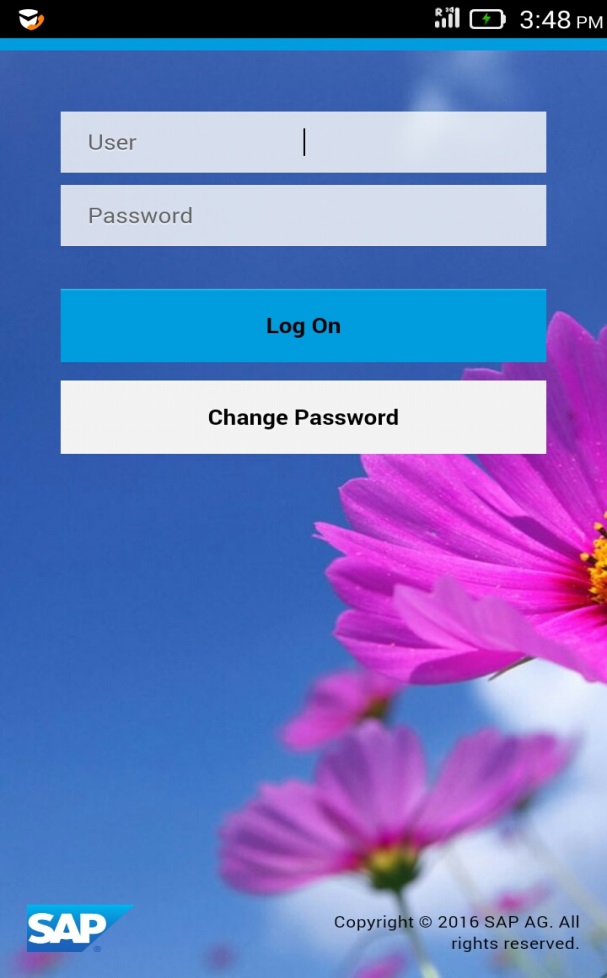607x978 pixels.
Task: Tap the Password input field
Action: [303, 215]
